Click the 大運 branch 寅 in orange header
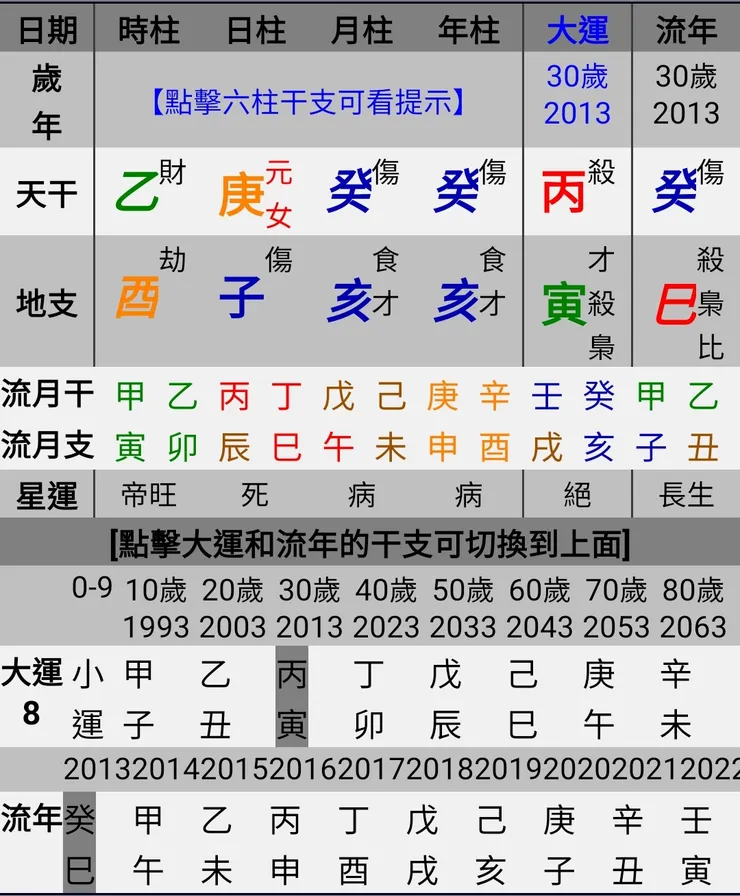 point(564,305)
